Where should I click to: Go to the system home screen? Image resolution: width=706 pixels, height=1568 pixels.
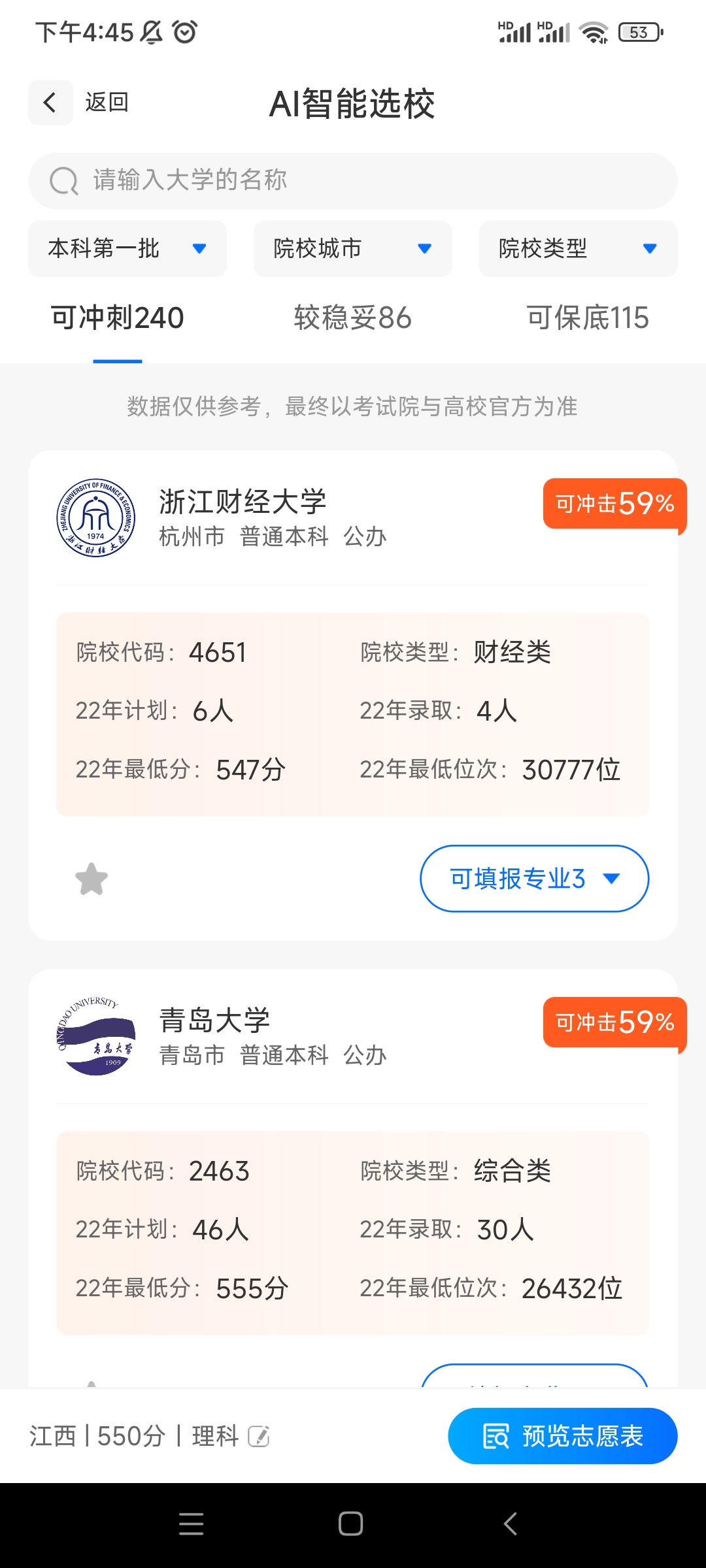coord(351,1524)
